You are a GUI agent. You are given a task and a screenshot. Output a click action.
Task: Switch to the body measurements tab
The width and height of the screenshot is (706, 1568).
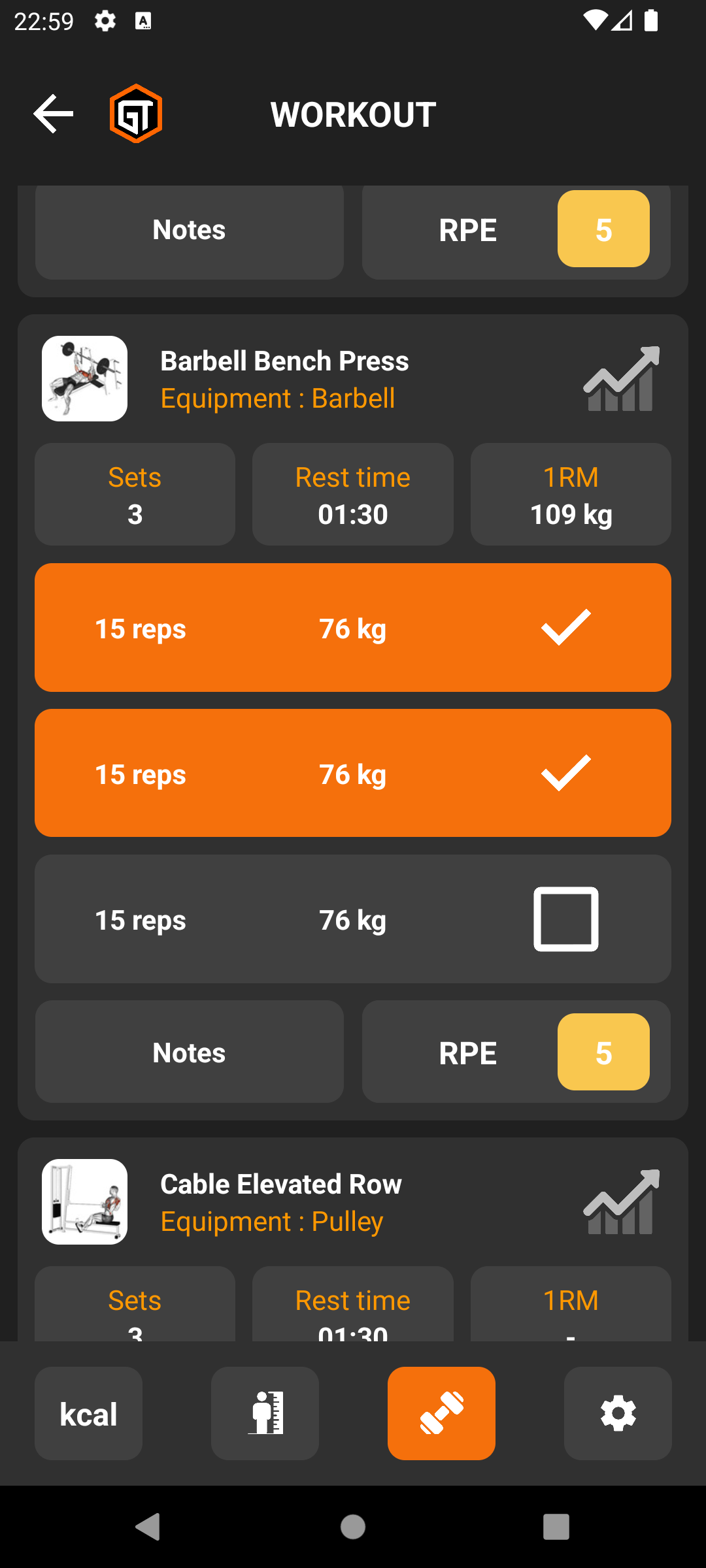pos(265,1413)
